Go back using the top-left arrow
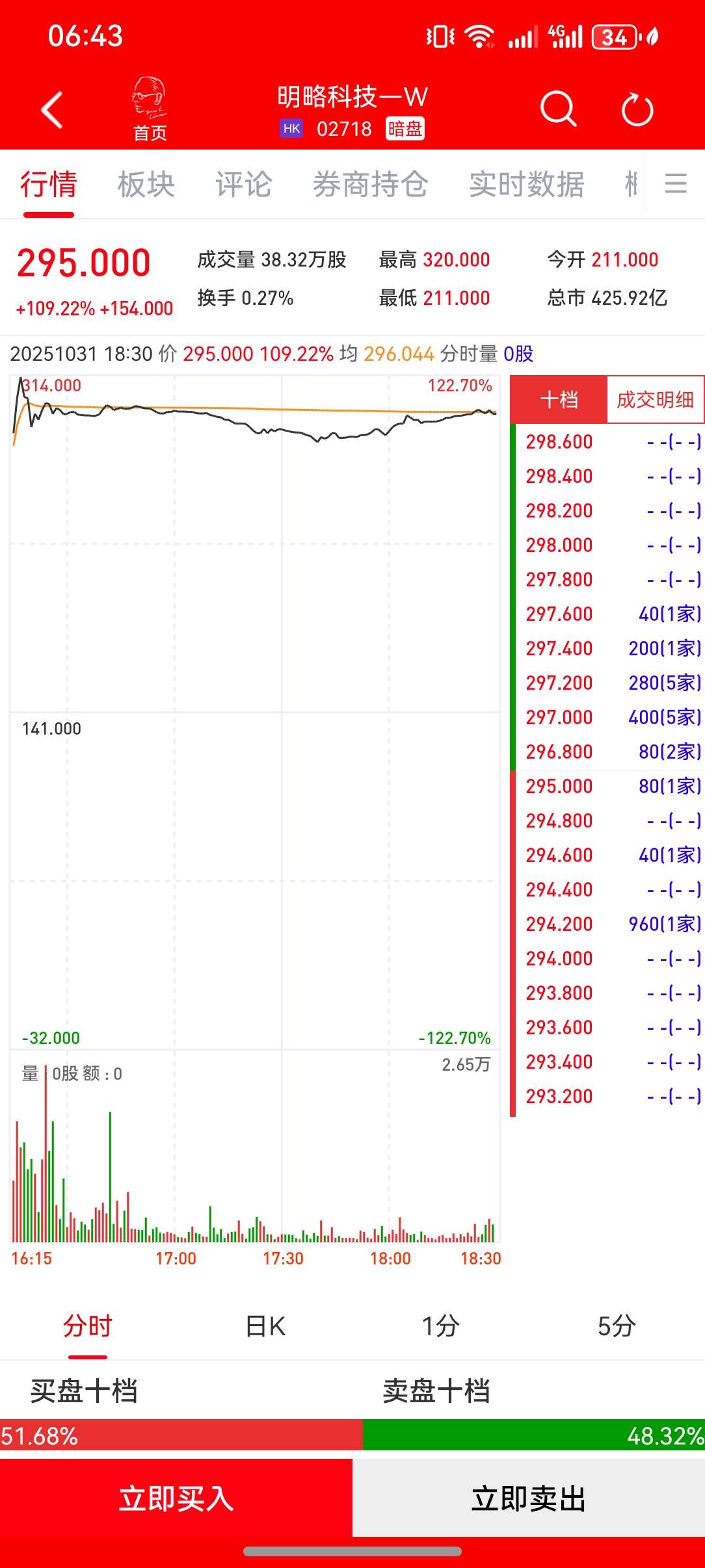 52,110
